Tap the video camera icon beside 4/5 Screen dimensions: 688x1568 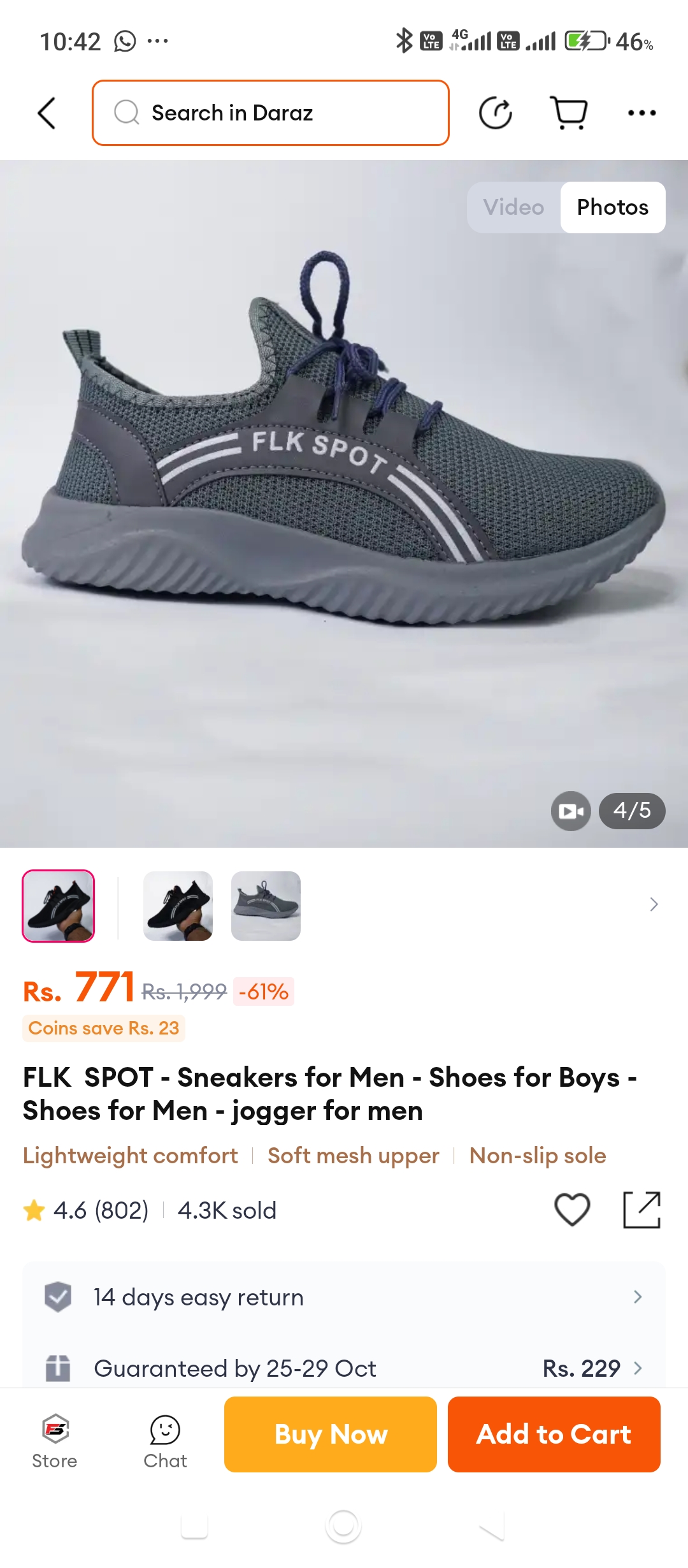(x=571, y=811)
